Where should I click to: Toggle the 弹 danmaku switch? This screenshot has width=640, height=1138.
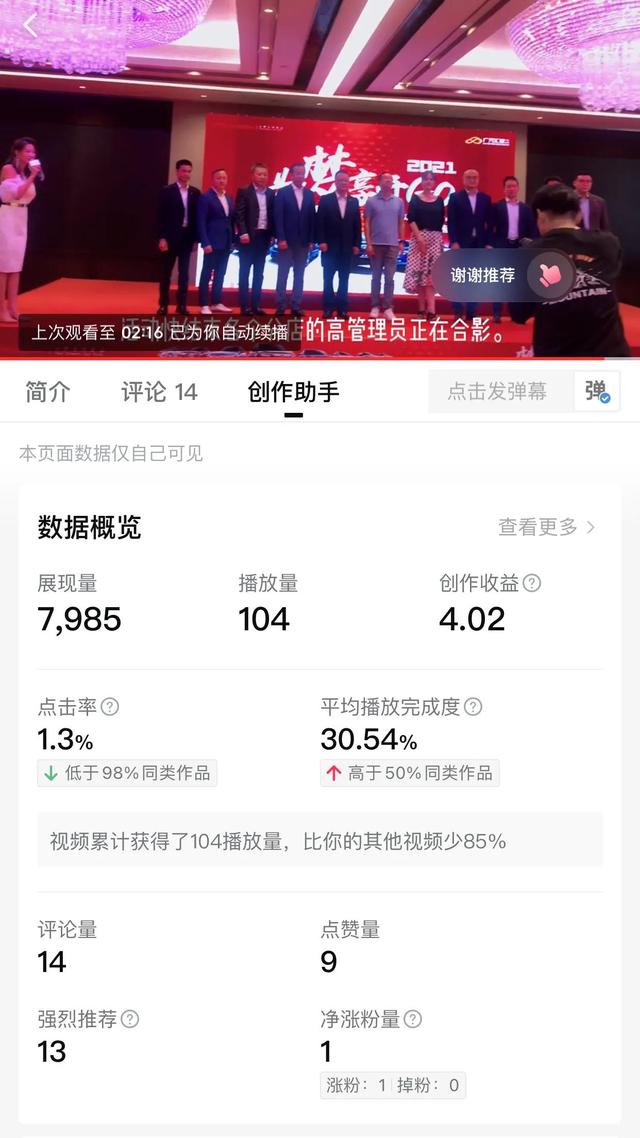(597, 392)
